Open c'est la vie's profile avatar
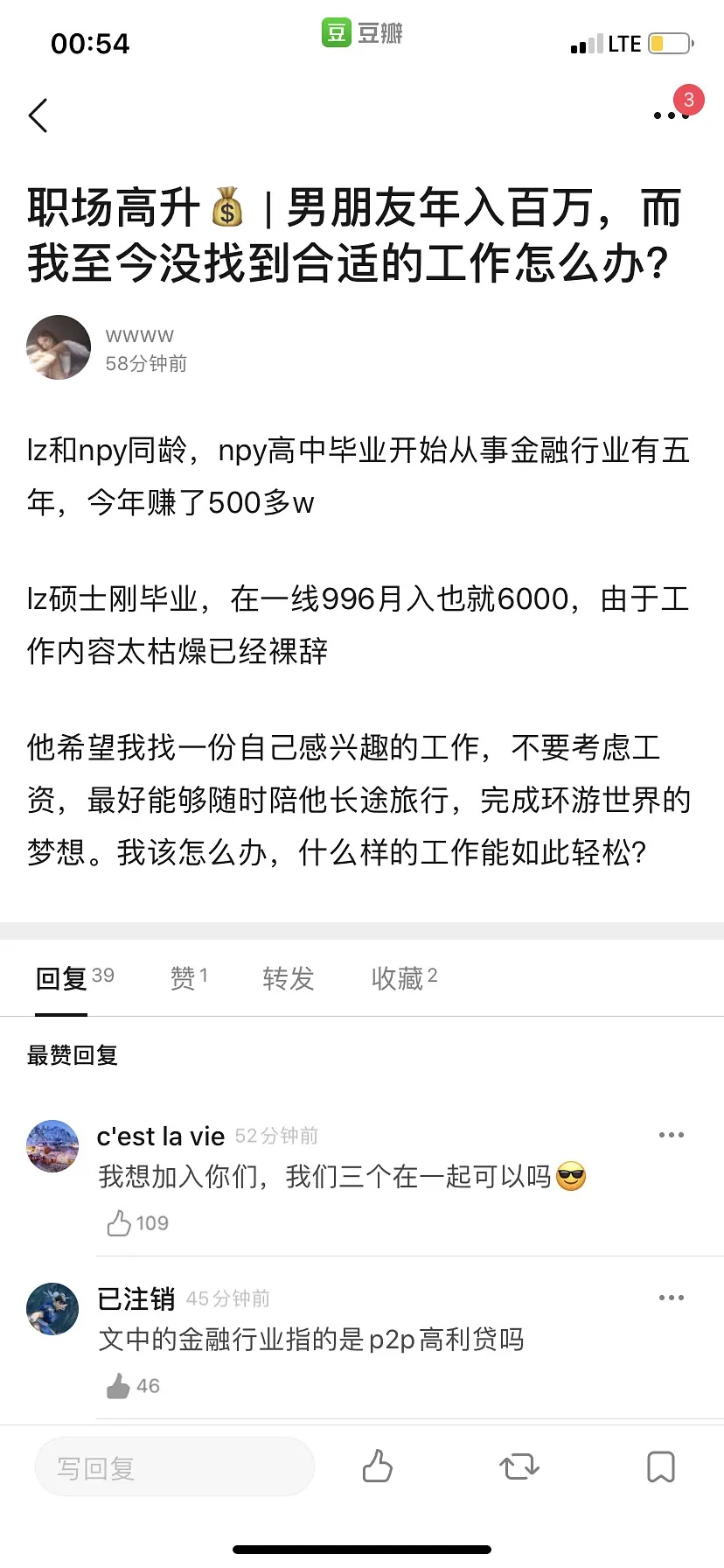Image resolution: width=724 pixels, height=1568 pixels. 52,1145
